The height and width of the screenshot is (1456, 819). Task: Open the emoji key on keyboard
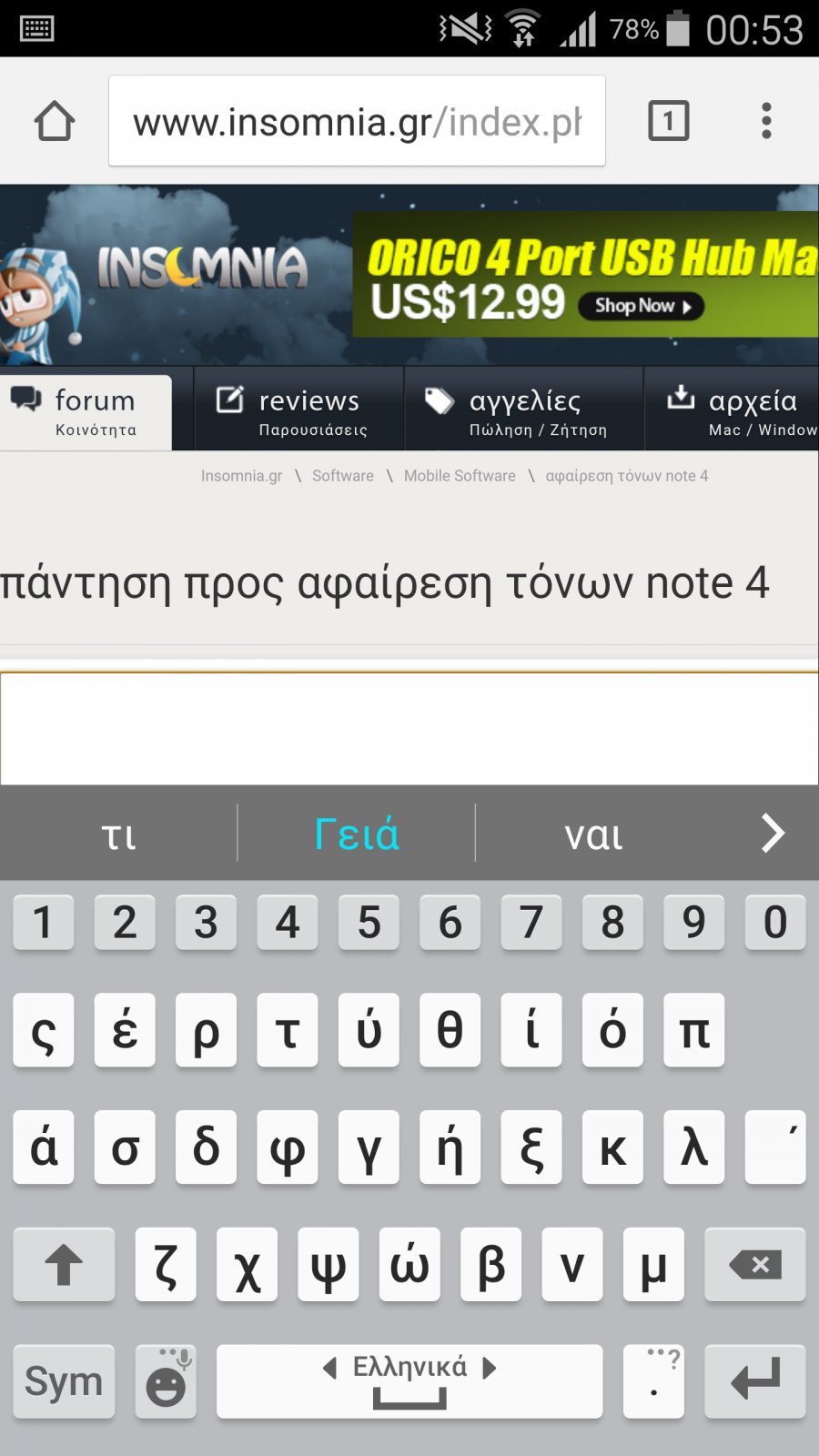(x=166, y=1381)
